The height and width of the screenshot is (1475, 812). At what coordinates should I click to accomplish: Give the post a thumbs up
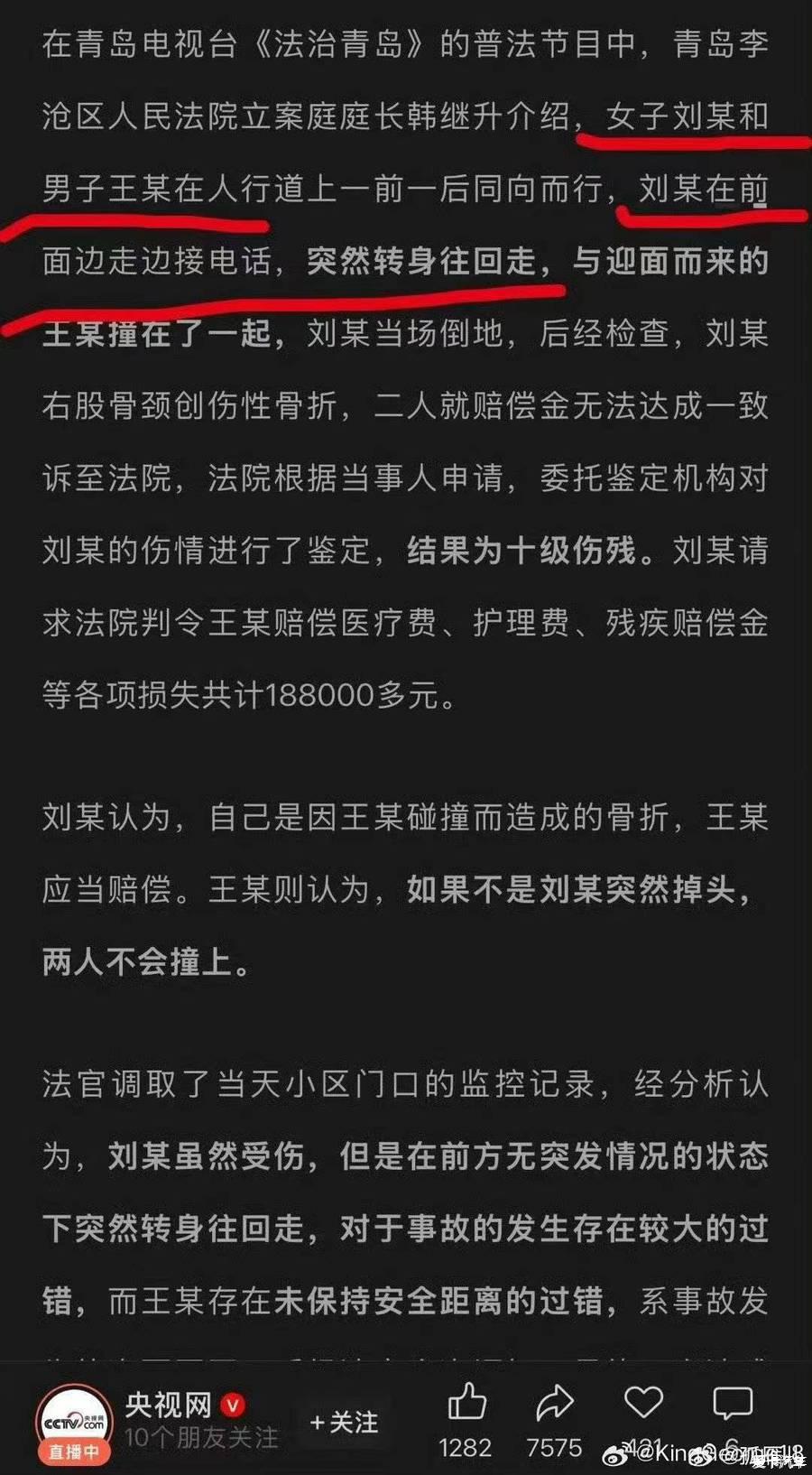[x=466, y=1402]
